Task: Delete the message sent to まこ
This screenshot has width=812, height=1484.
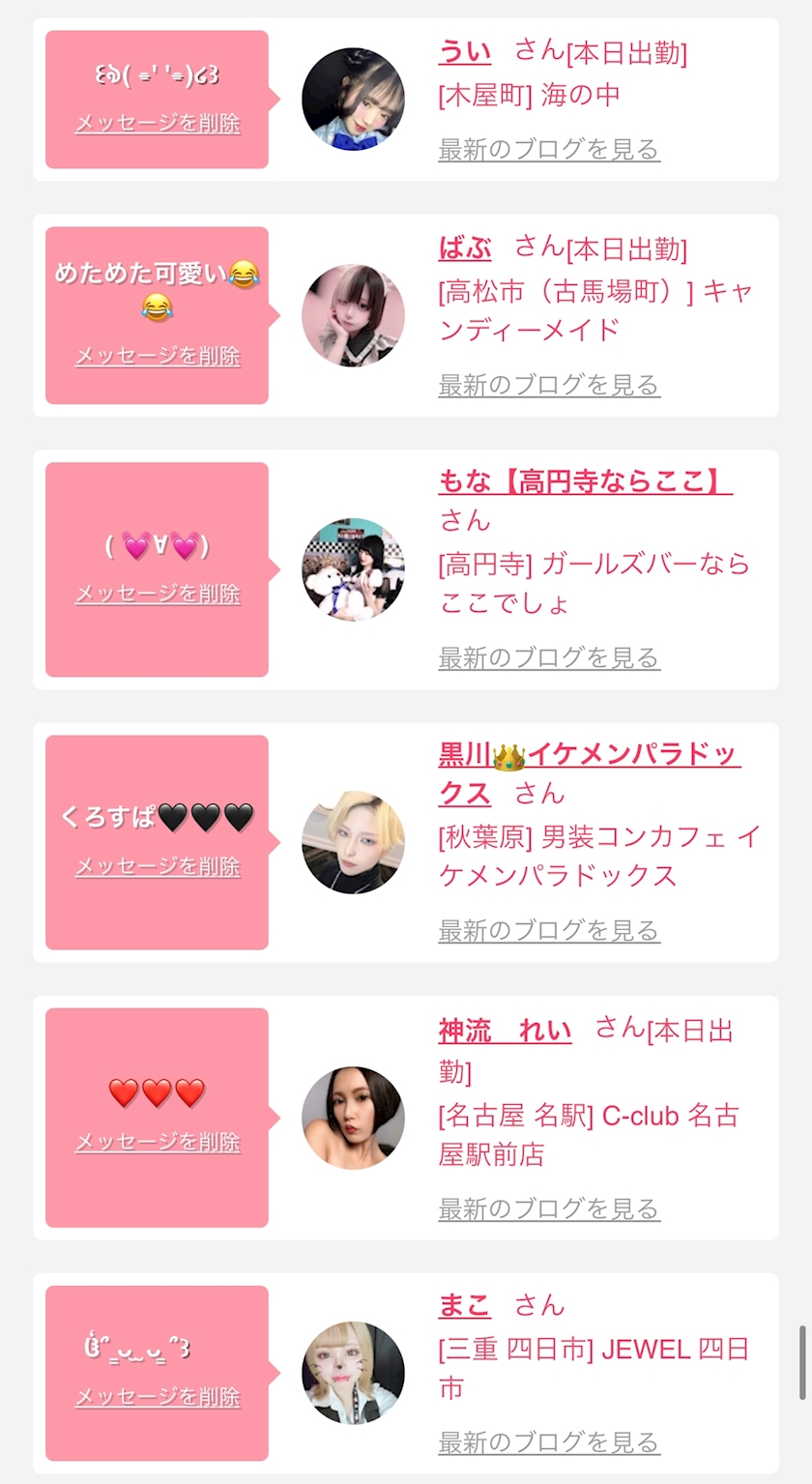Action: pyautogui.click(x=158, y=1397)
